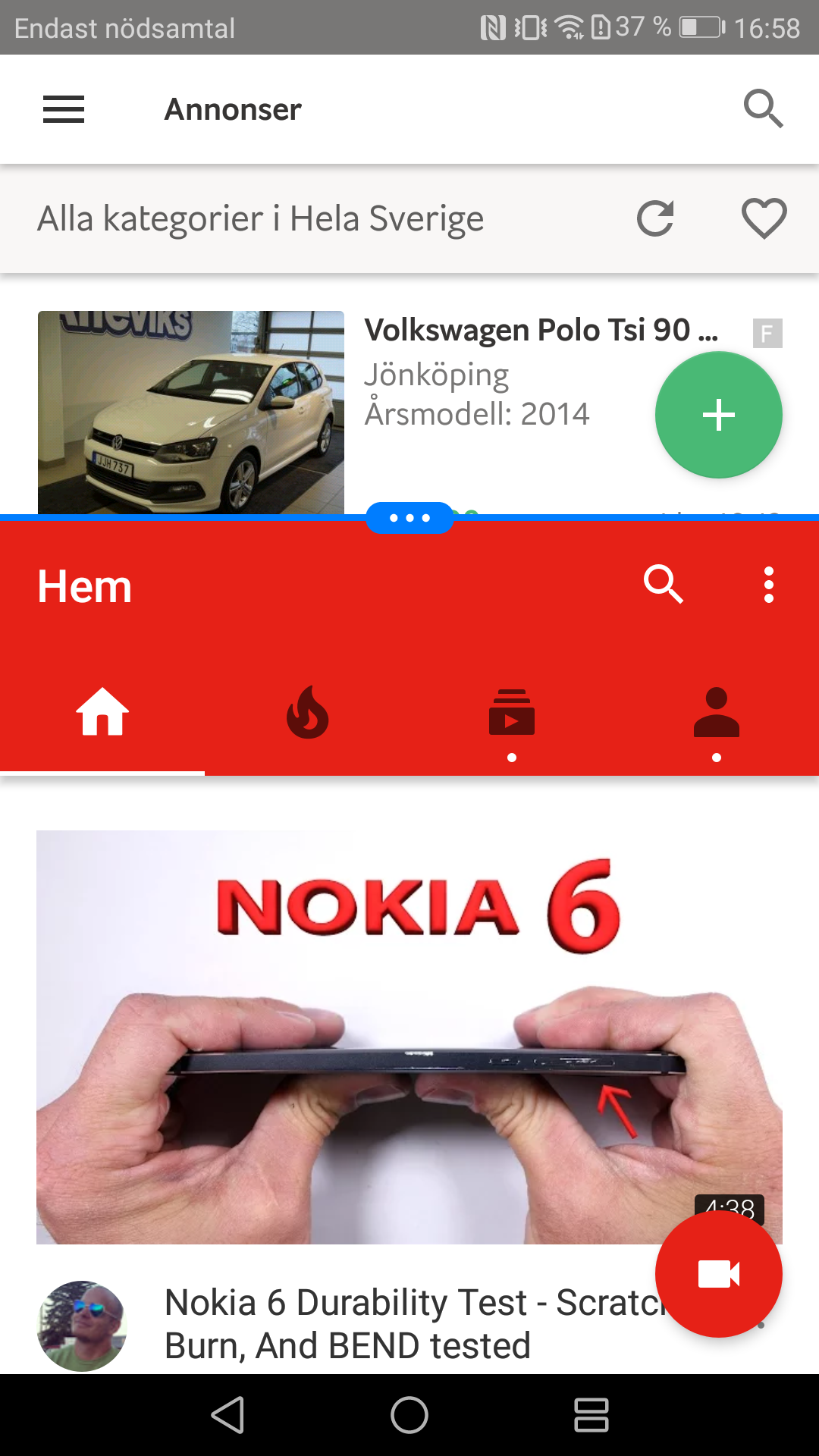
Task: Search ads in Annonser
Action: pos(763,109)
